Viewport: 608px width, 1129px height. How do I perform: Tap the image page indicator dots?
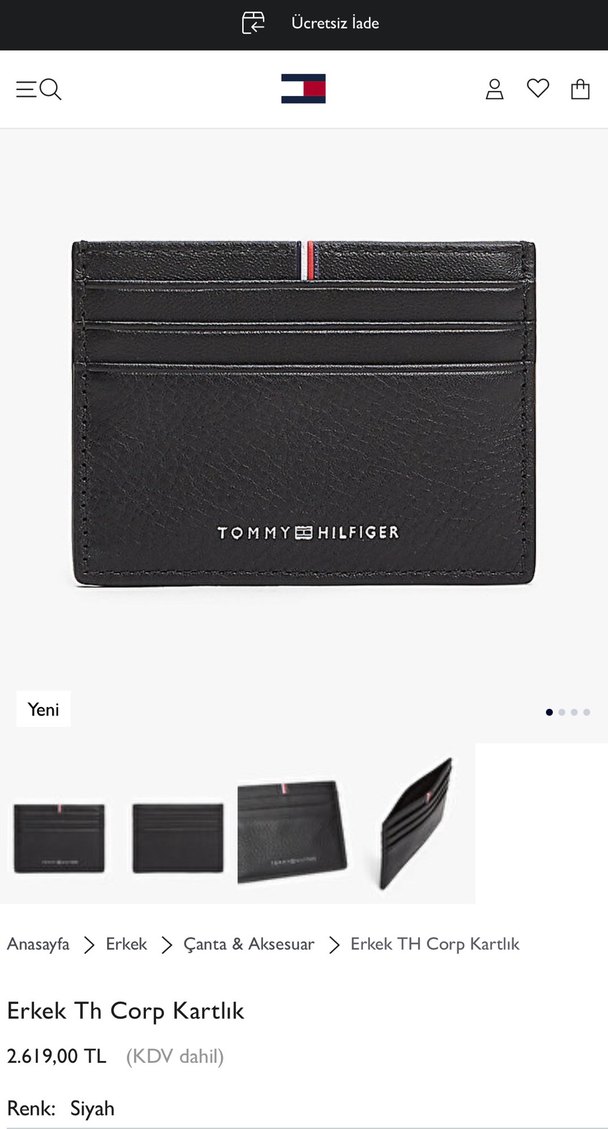(x=568, y=712)
